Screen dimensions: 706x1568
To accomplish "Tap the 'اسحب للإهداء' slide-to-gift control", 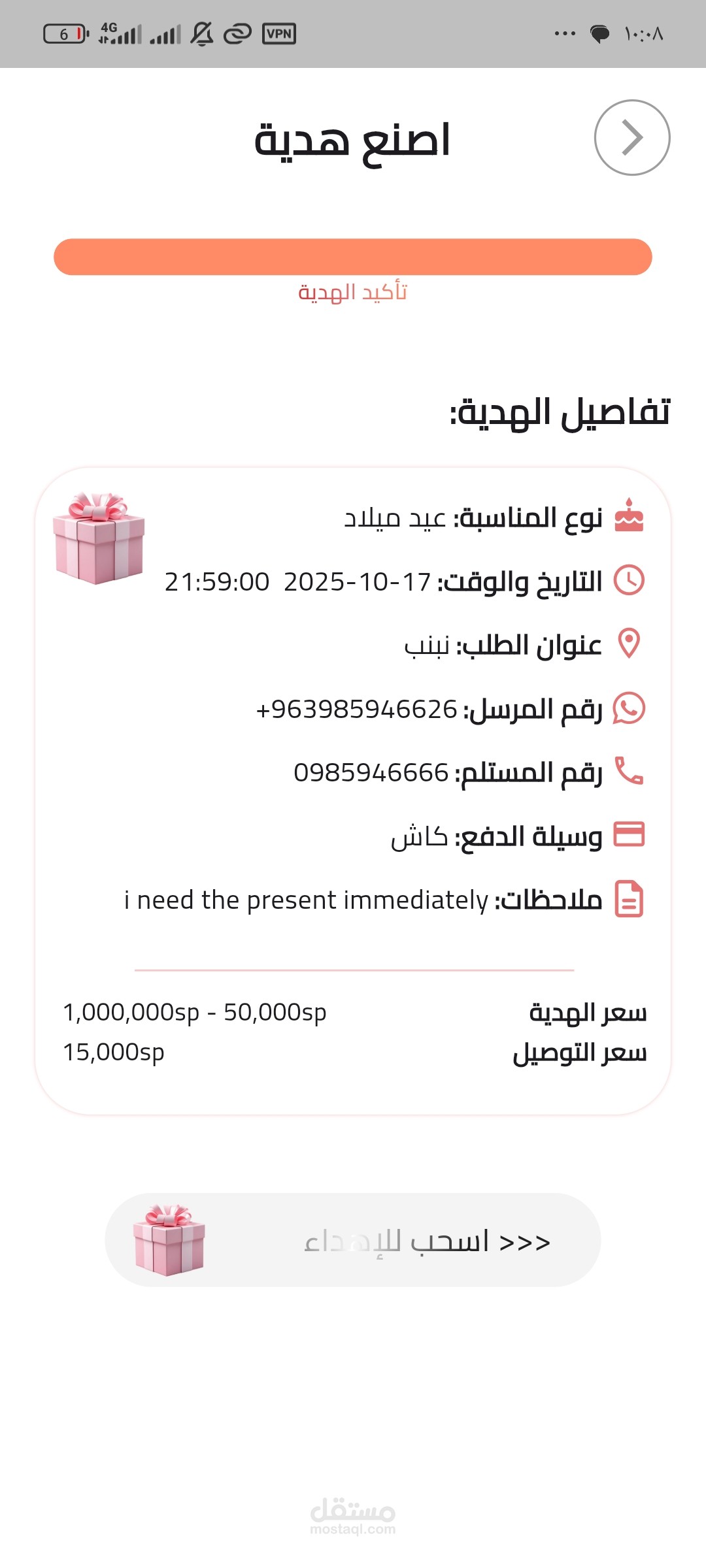I will 353,1240.
